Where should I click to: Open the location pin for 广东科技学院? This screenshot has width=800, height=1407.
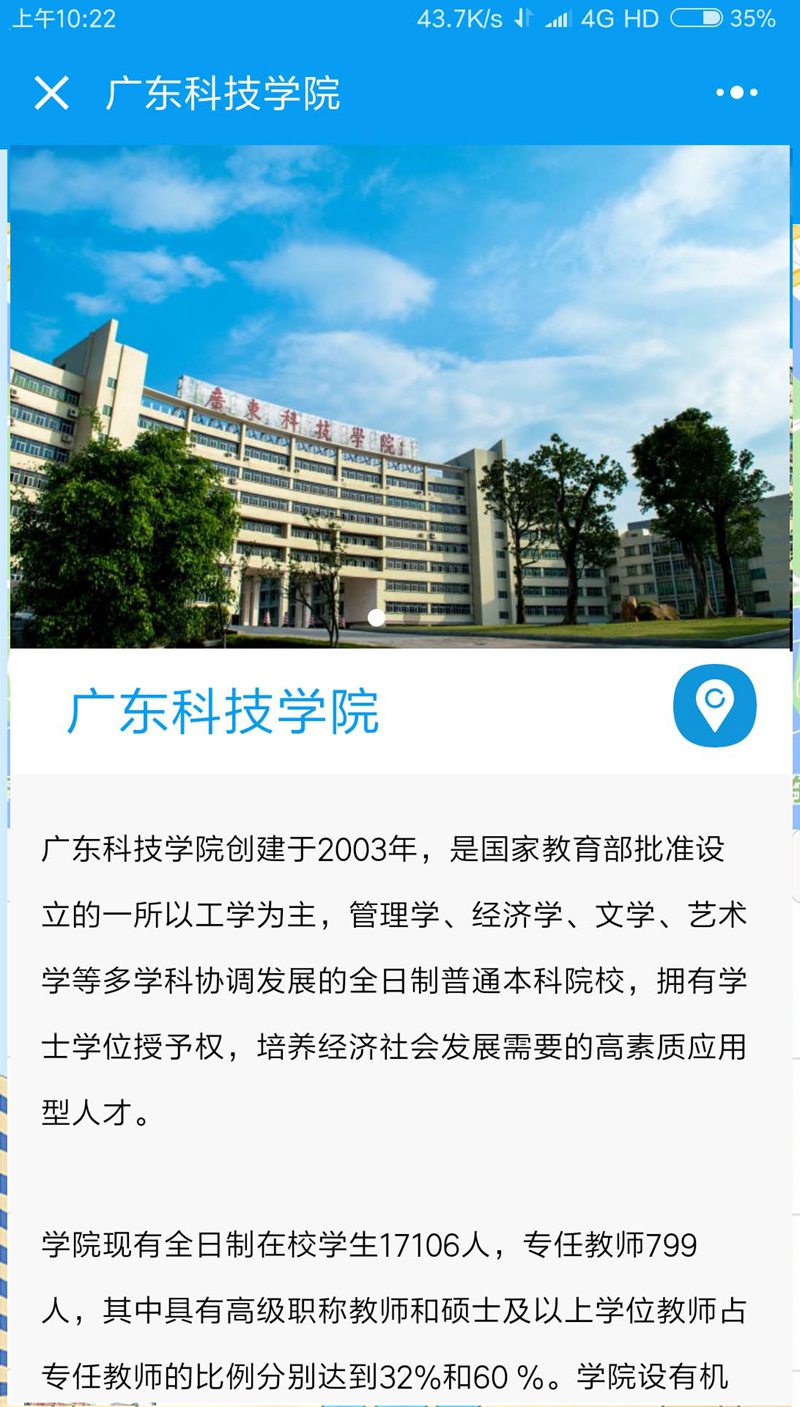(714, 706)
